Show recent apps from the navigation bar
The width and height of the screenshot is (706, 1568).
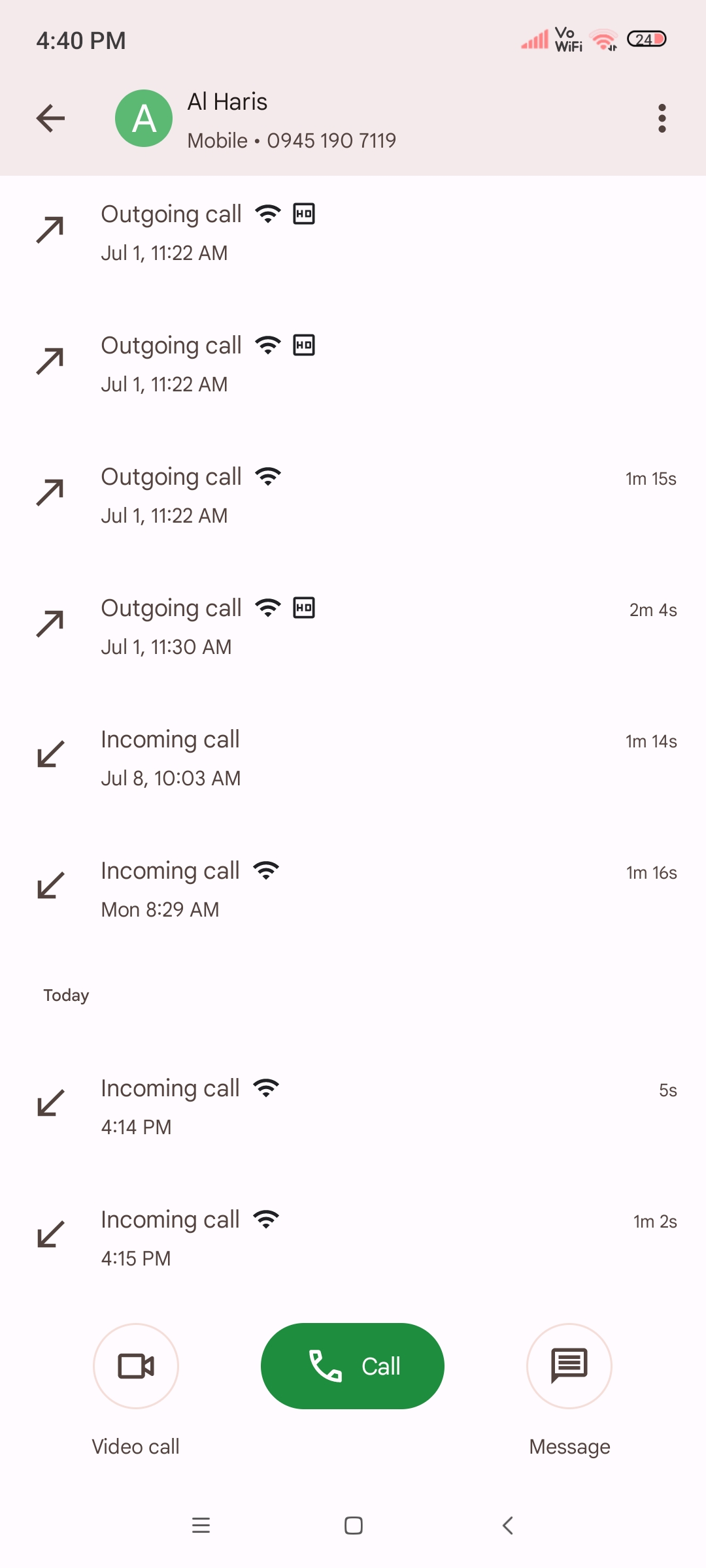(201, 1526)
